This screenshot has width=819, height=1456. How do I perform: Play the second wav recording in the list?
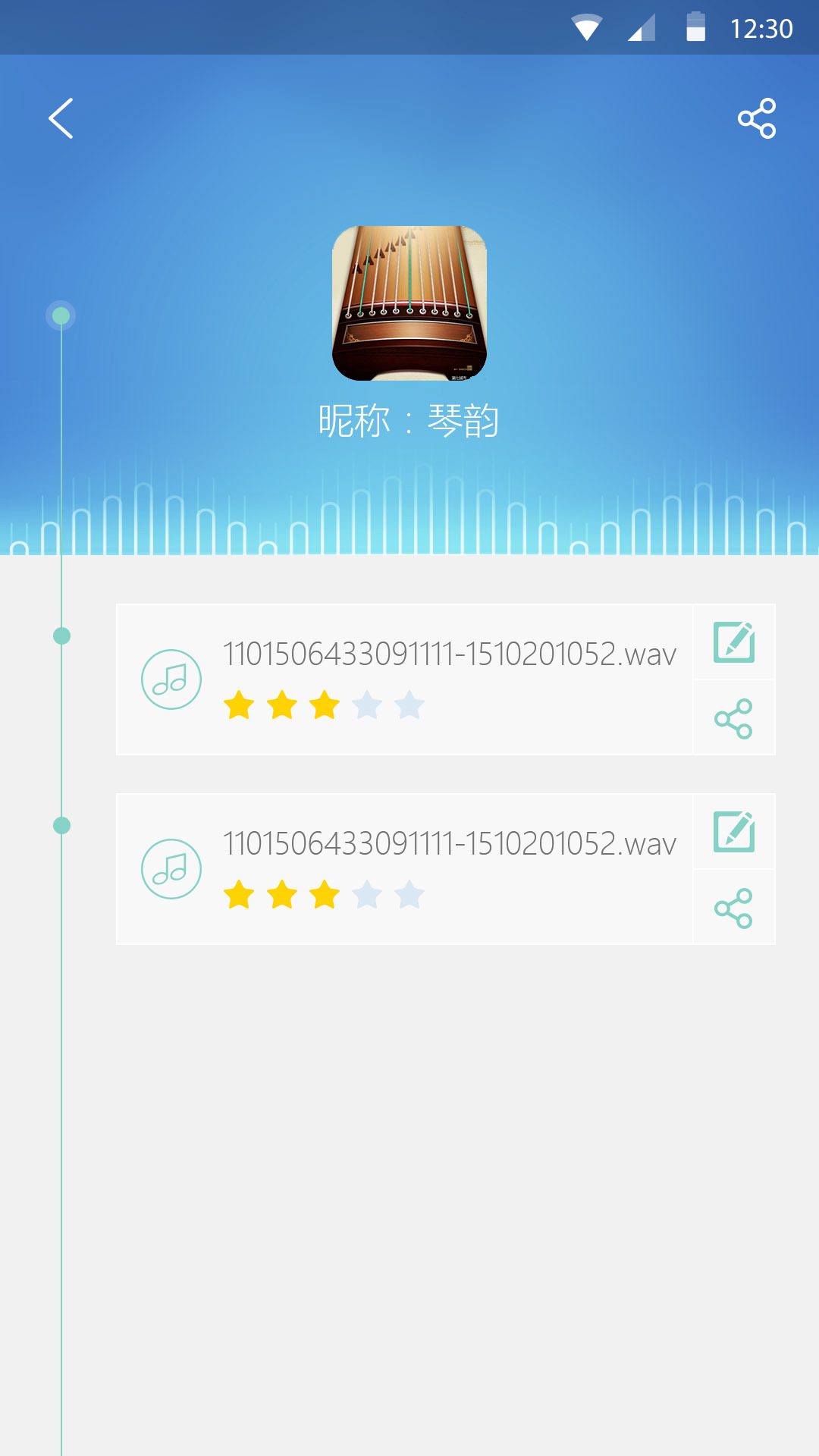(x=171, y=869)
